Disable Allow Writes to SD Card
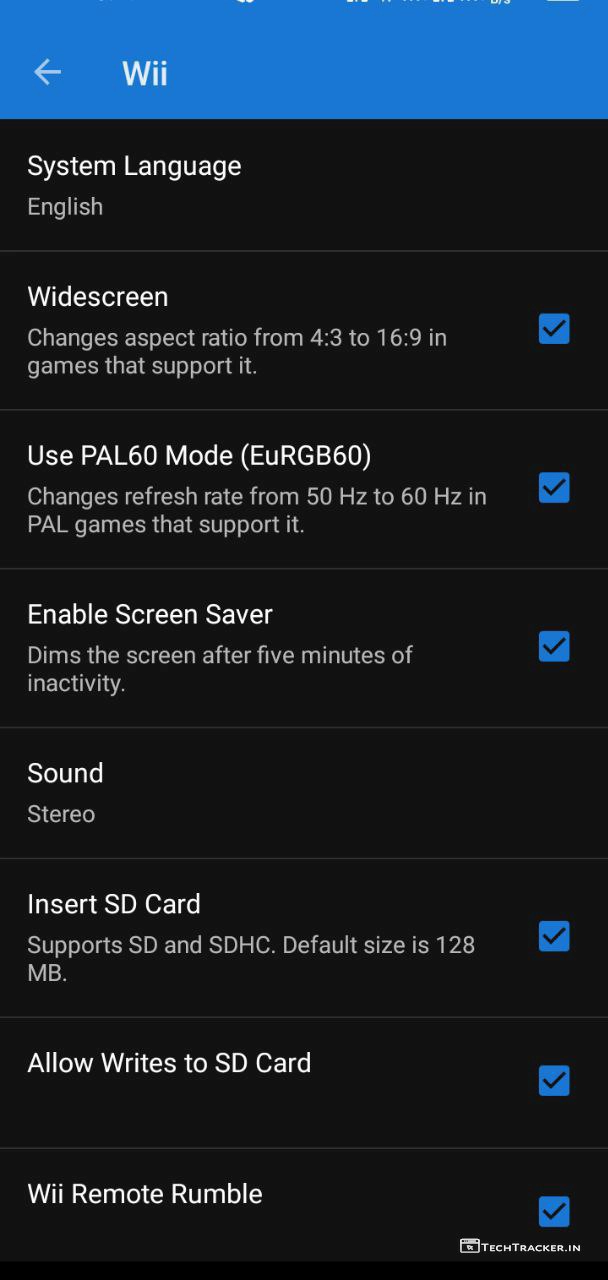This screenshot has width=608, height=1280. [553, 1081]
